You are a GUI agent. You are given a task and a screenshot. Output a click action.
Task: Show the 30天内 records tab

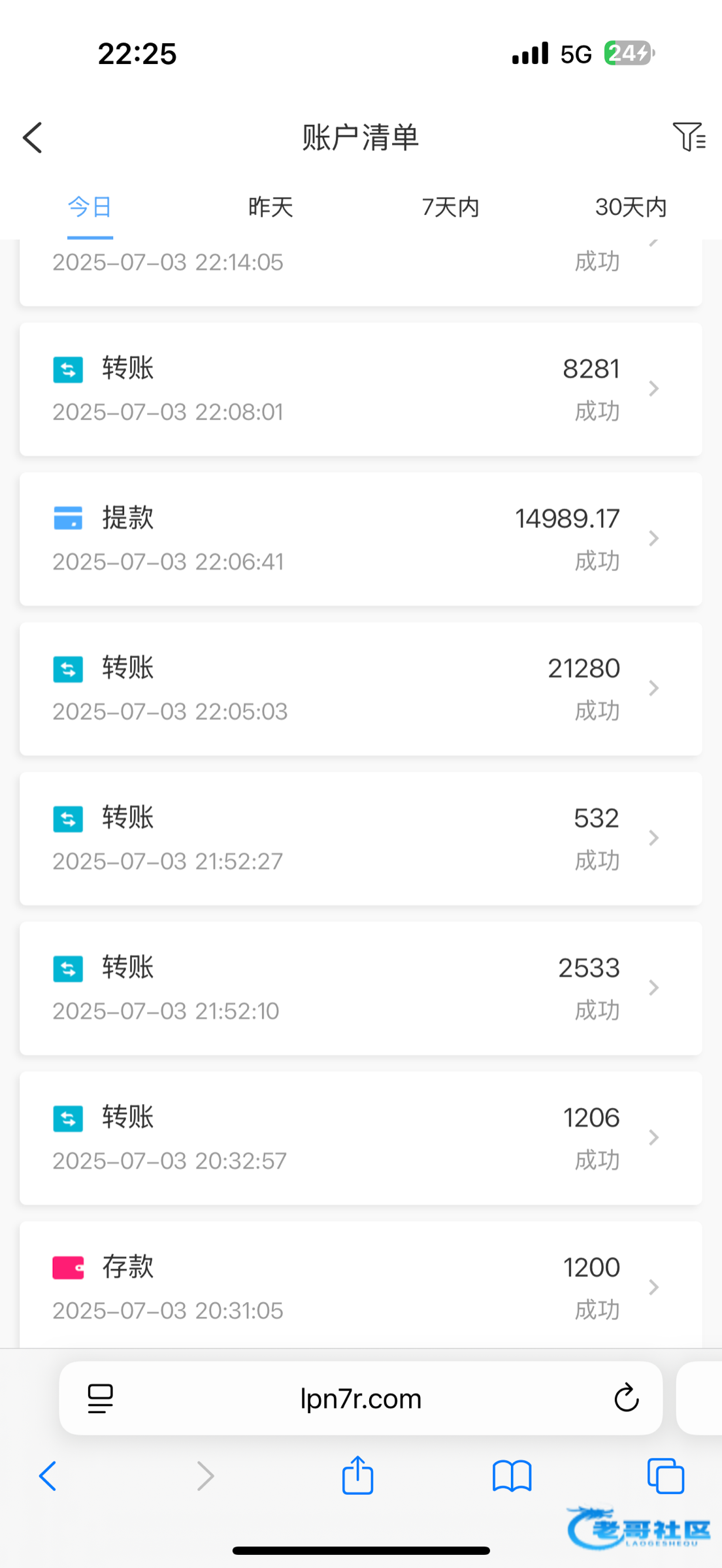[x=631, y=207]
